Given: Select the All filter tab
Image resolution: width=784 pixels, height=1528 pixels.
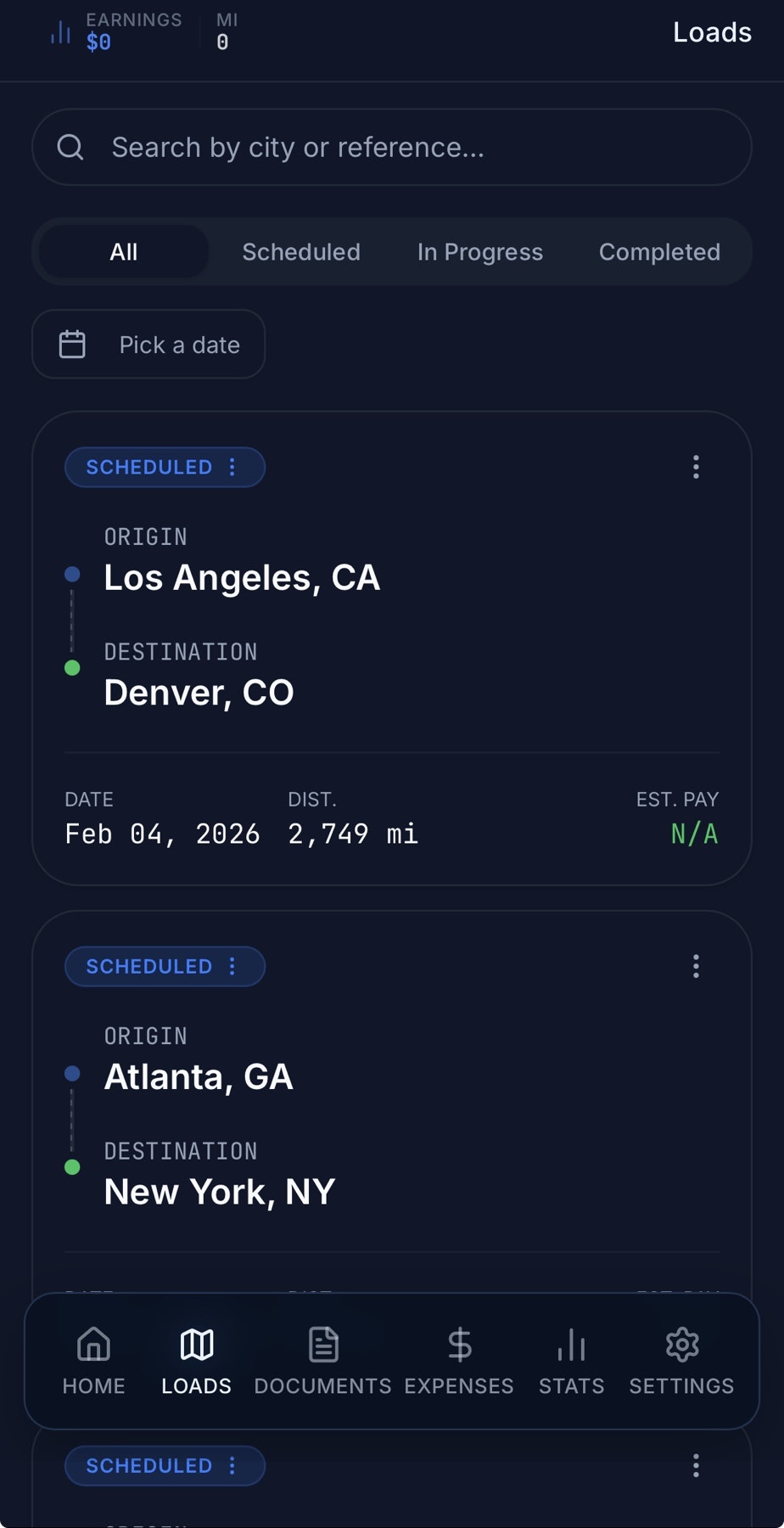Looking at the screenshot, I should [124, 252].
